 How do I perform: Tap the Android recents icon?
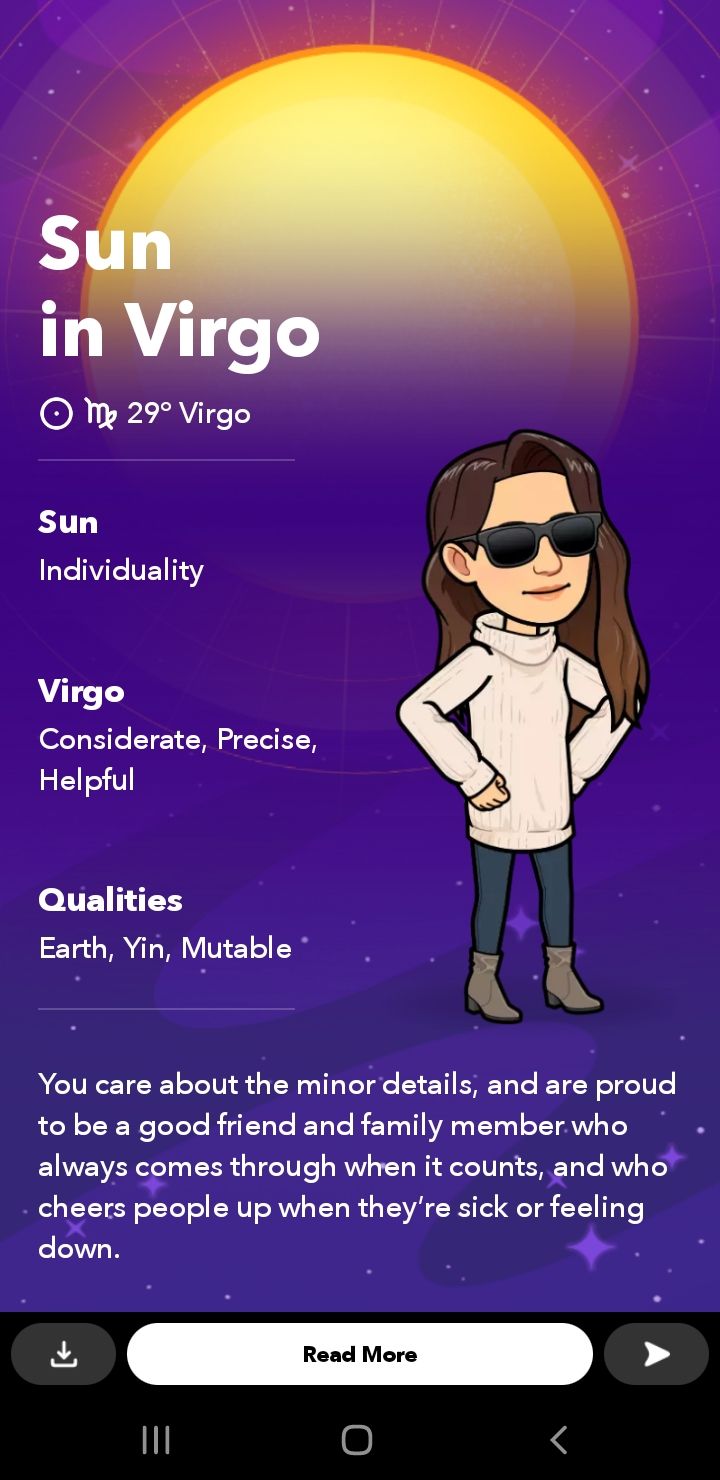pos(155,1440)
